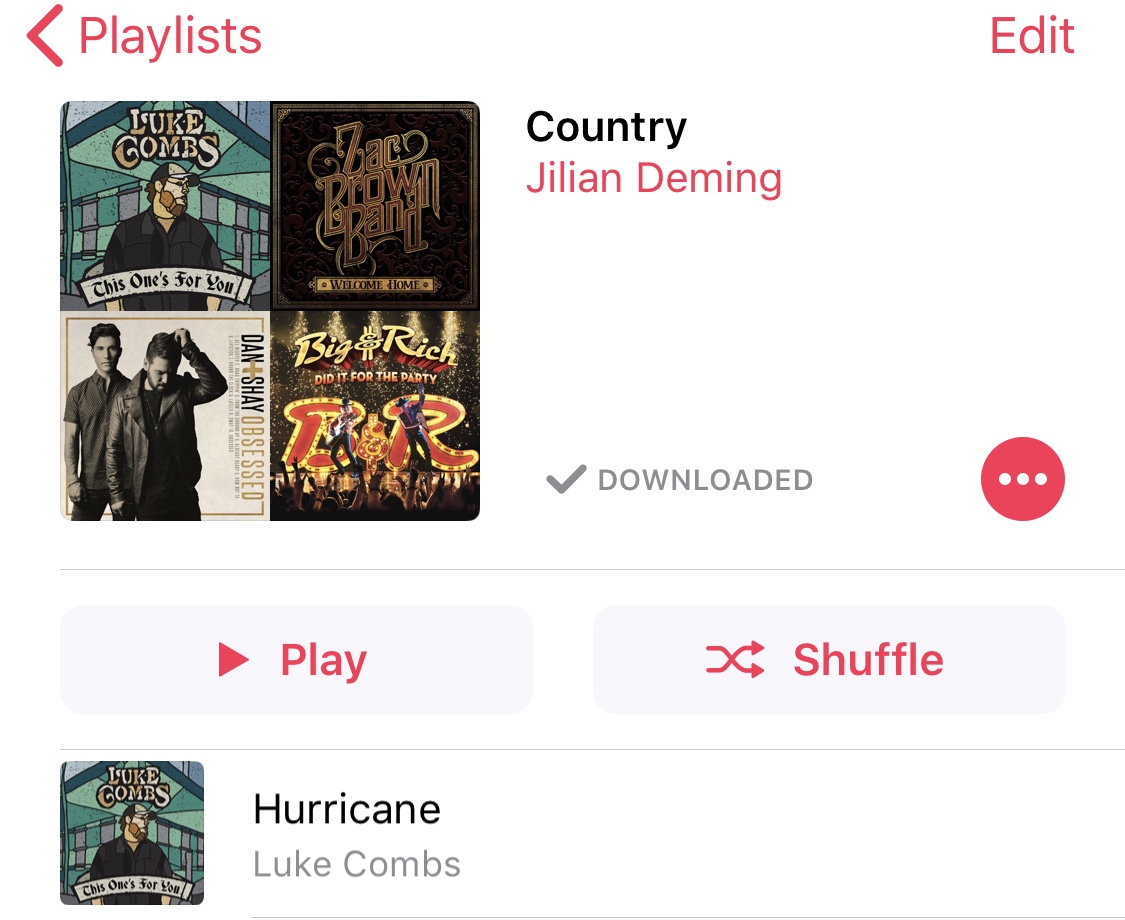Play Hurricane by Luke Combs
The height and width of the screenshot is (920, 1125).
592,834
